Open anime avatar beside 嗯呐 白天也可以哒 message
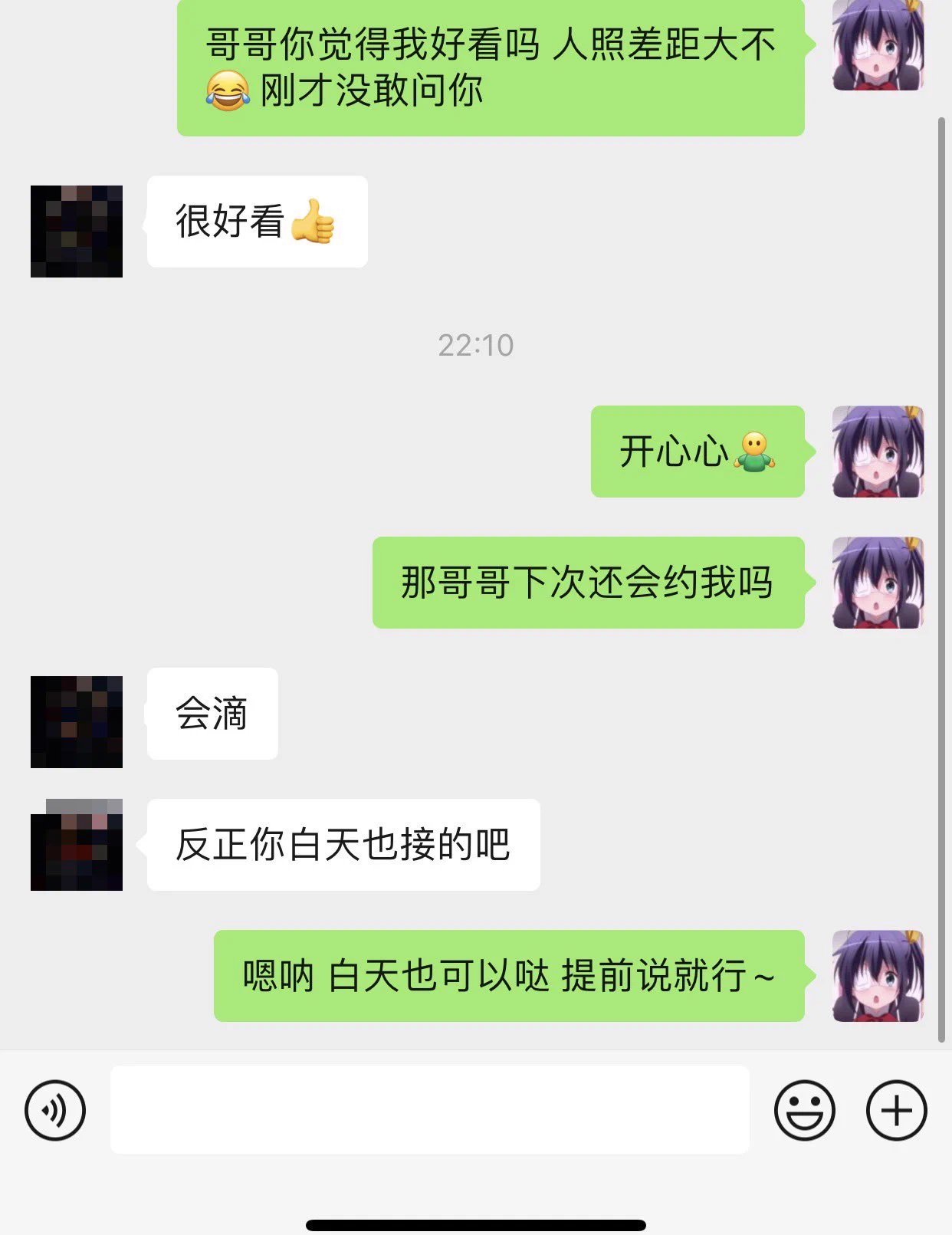This screenshot has height=1235, width=952. pos(878,976)
